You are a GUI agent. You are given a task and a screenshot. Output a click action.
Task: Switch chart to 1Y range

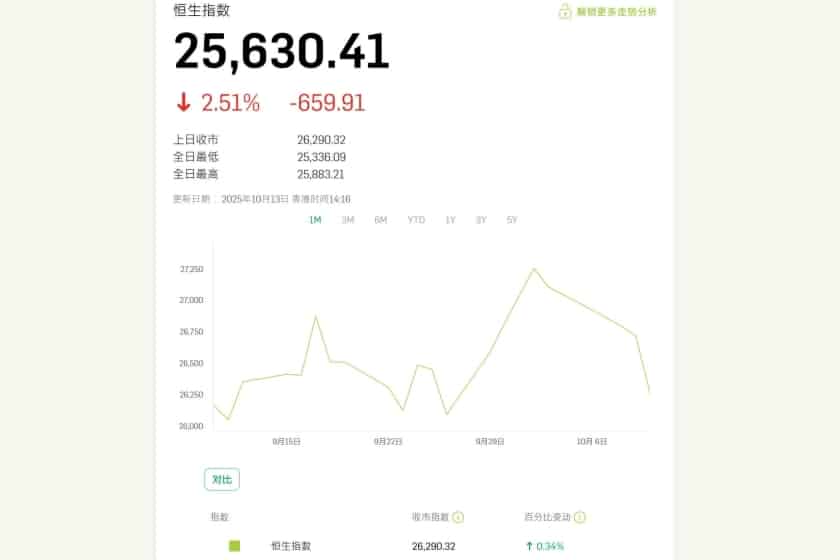[450, 219]
